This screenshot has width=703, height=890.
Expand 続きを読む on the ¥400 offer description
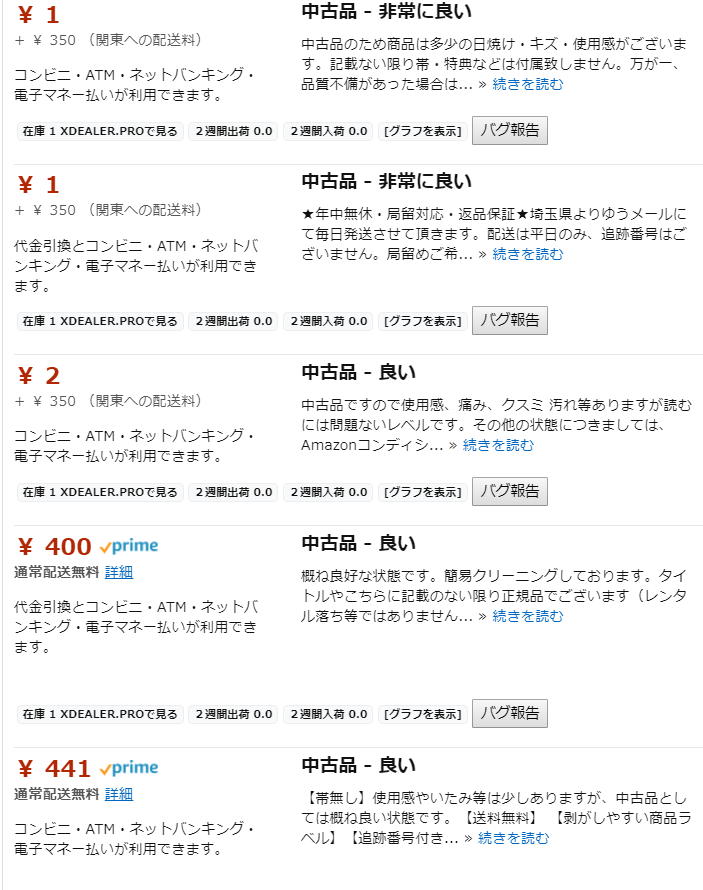click(527, 616)
